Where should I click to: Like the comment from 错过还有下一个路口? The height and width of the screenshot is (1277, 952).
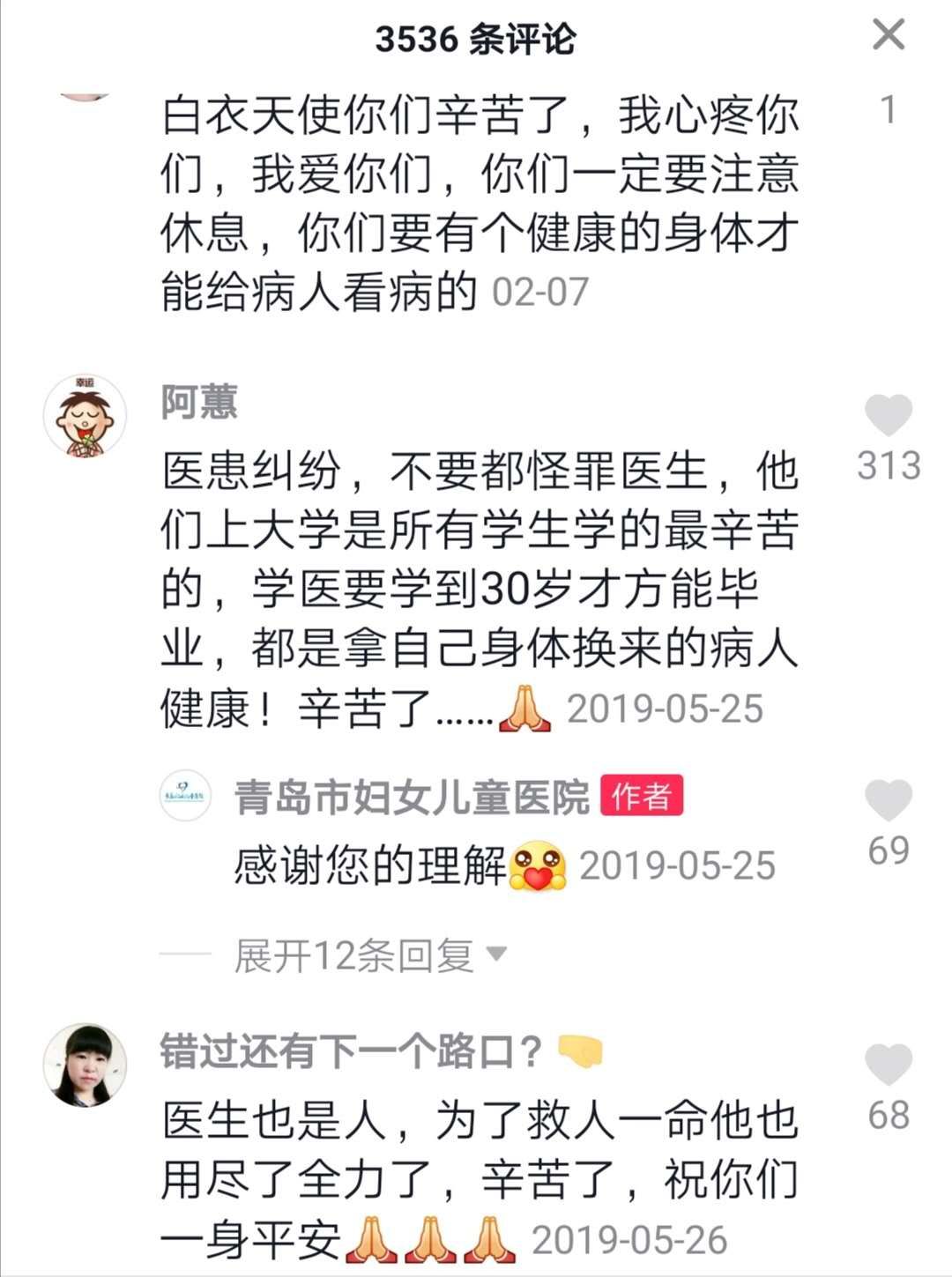(888, 1065)
